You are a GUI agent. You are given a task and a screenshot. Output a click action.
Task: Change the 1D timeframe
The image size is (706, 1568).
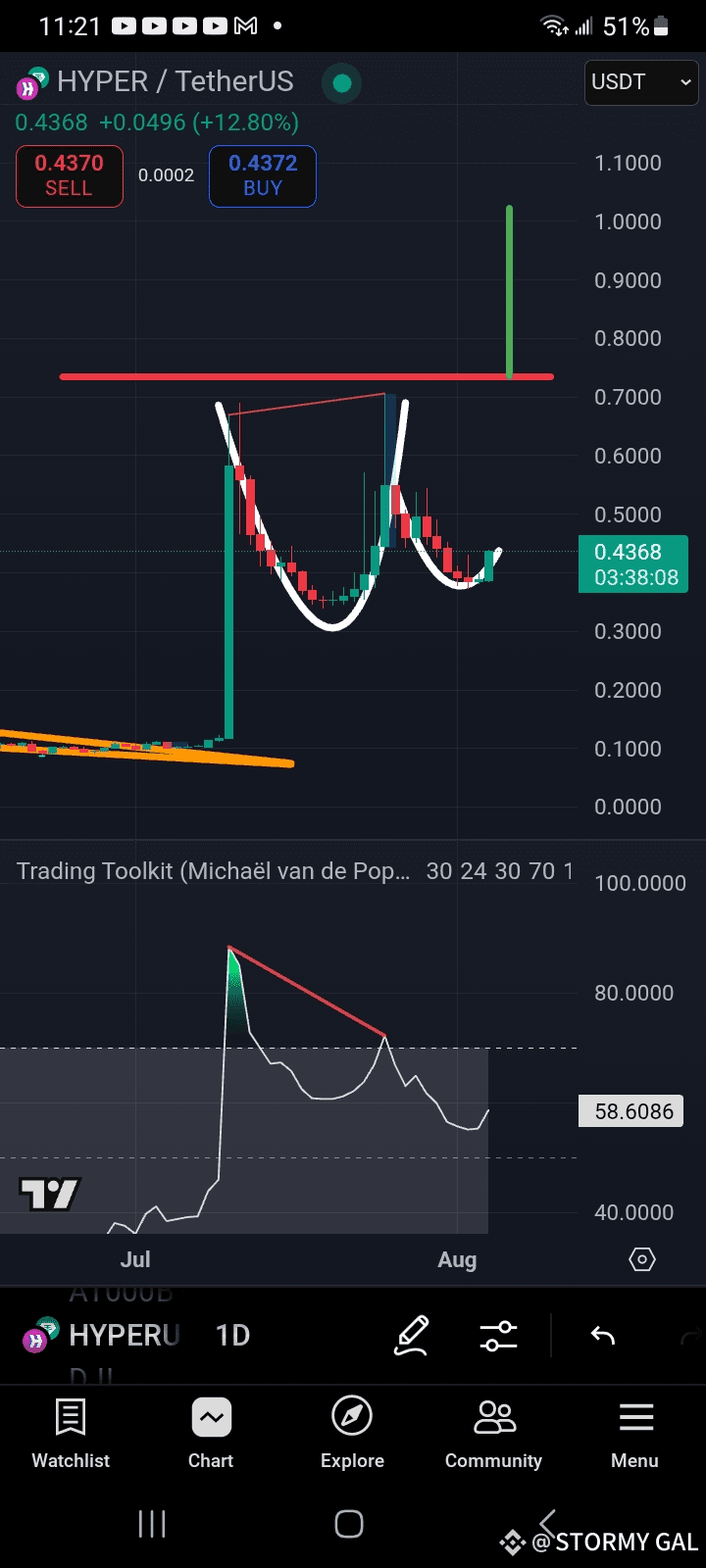(x=233, y=1335)
